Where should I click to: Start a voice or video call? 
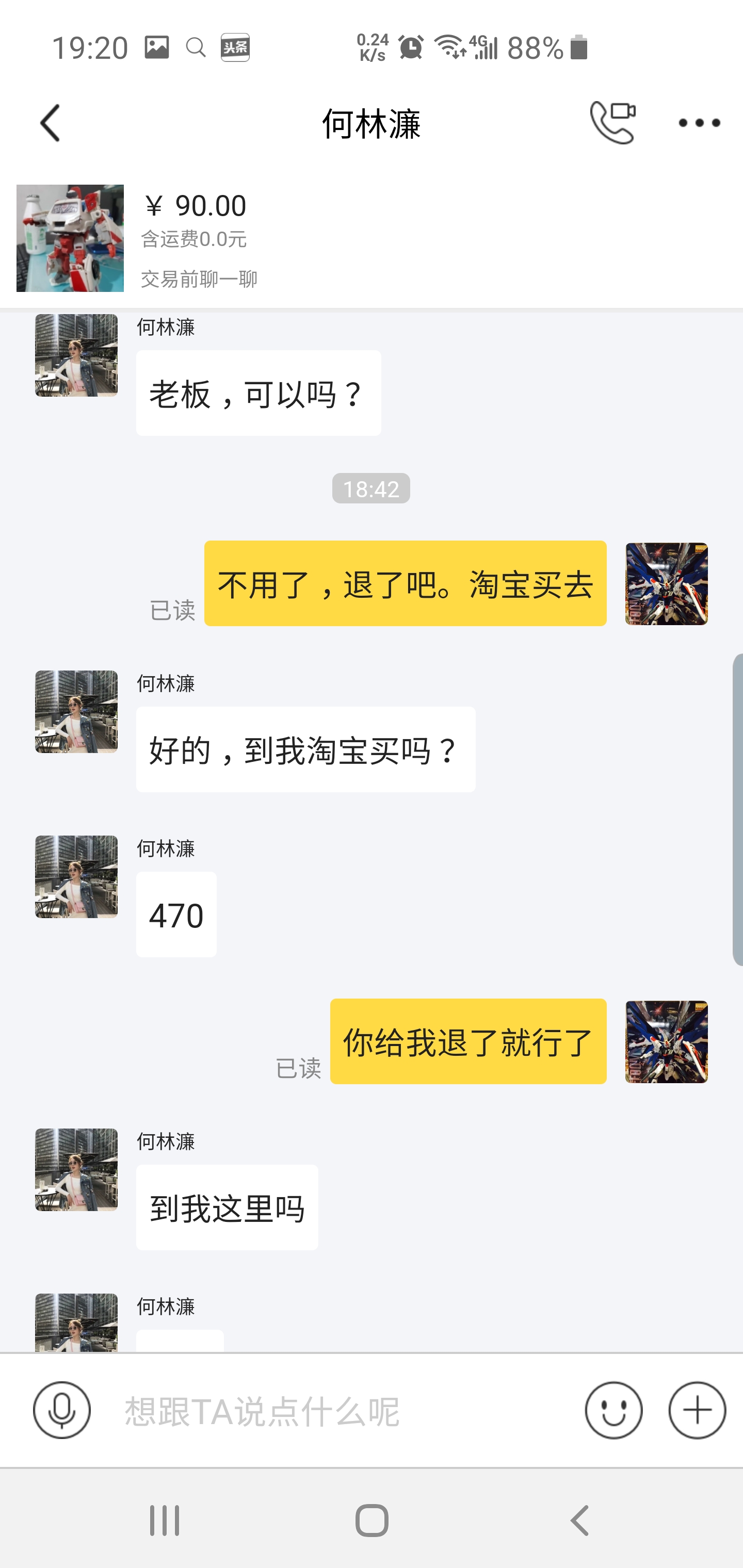pos(612,123)
